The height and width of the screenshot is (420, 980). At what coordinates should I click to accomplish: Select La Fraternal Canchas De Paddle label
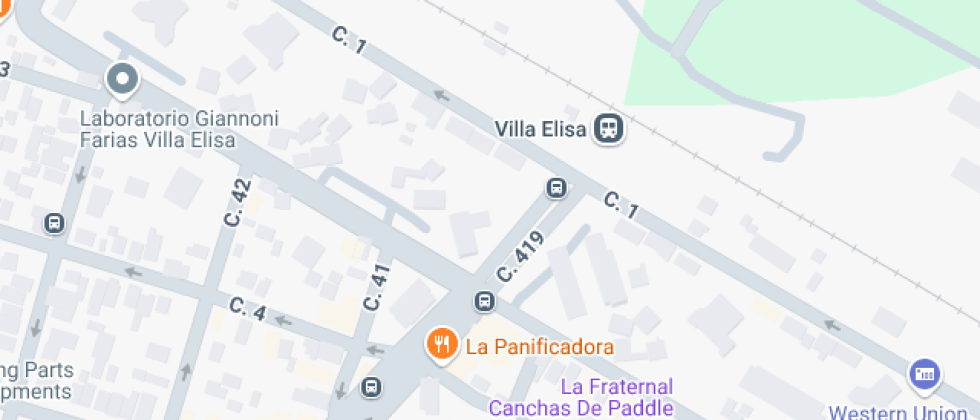[x=580, y=397]
